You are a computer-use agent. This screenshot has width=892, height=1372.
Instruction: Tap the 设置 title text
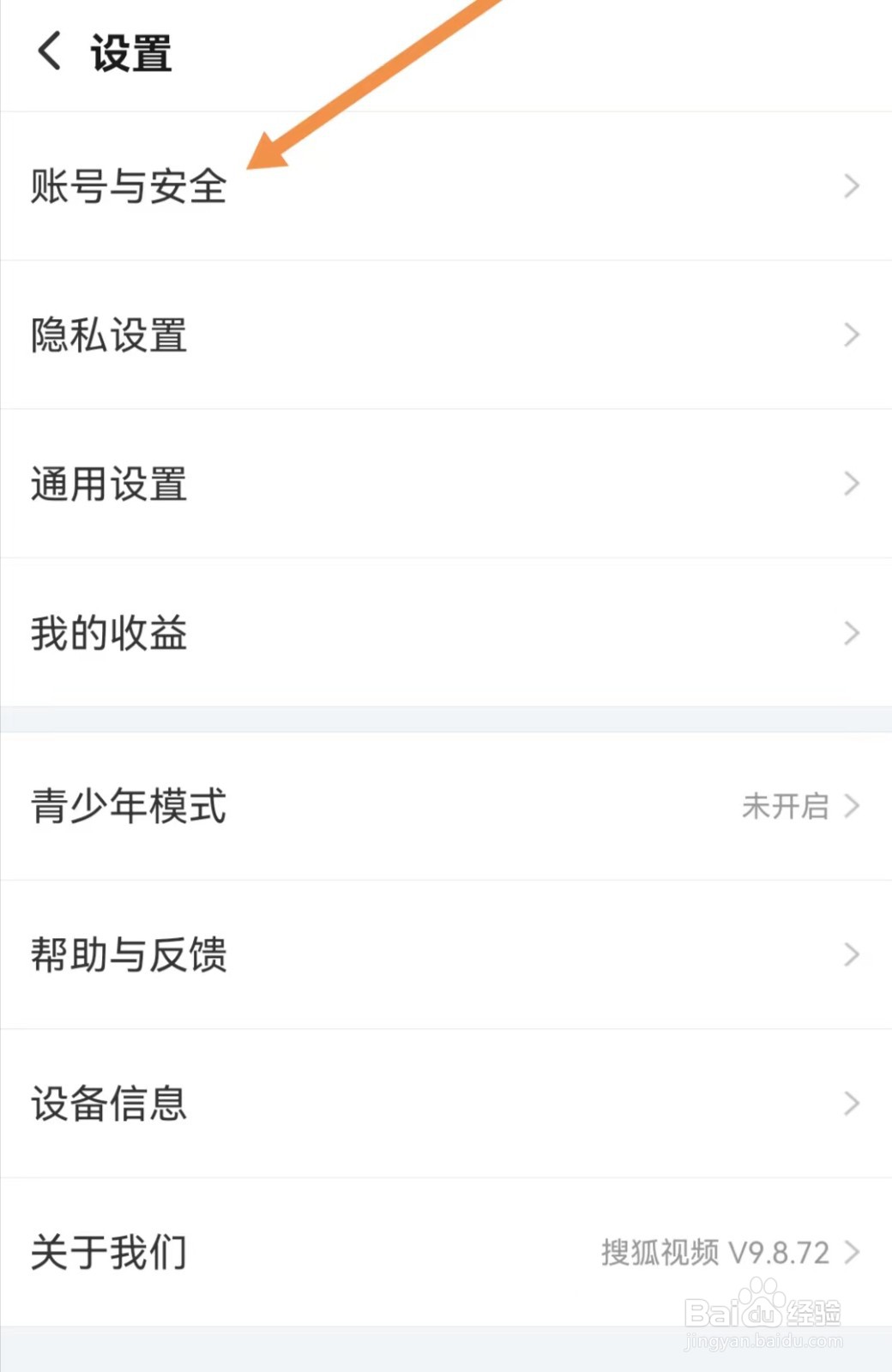[x=130, y=55]
